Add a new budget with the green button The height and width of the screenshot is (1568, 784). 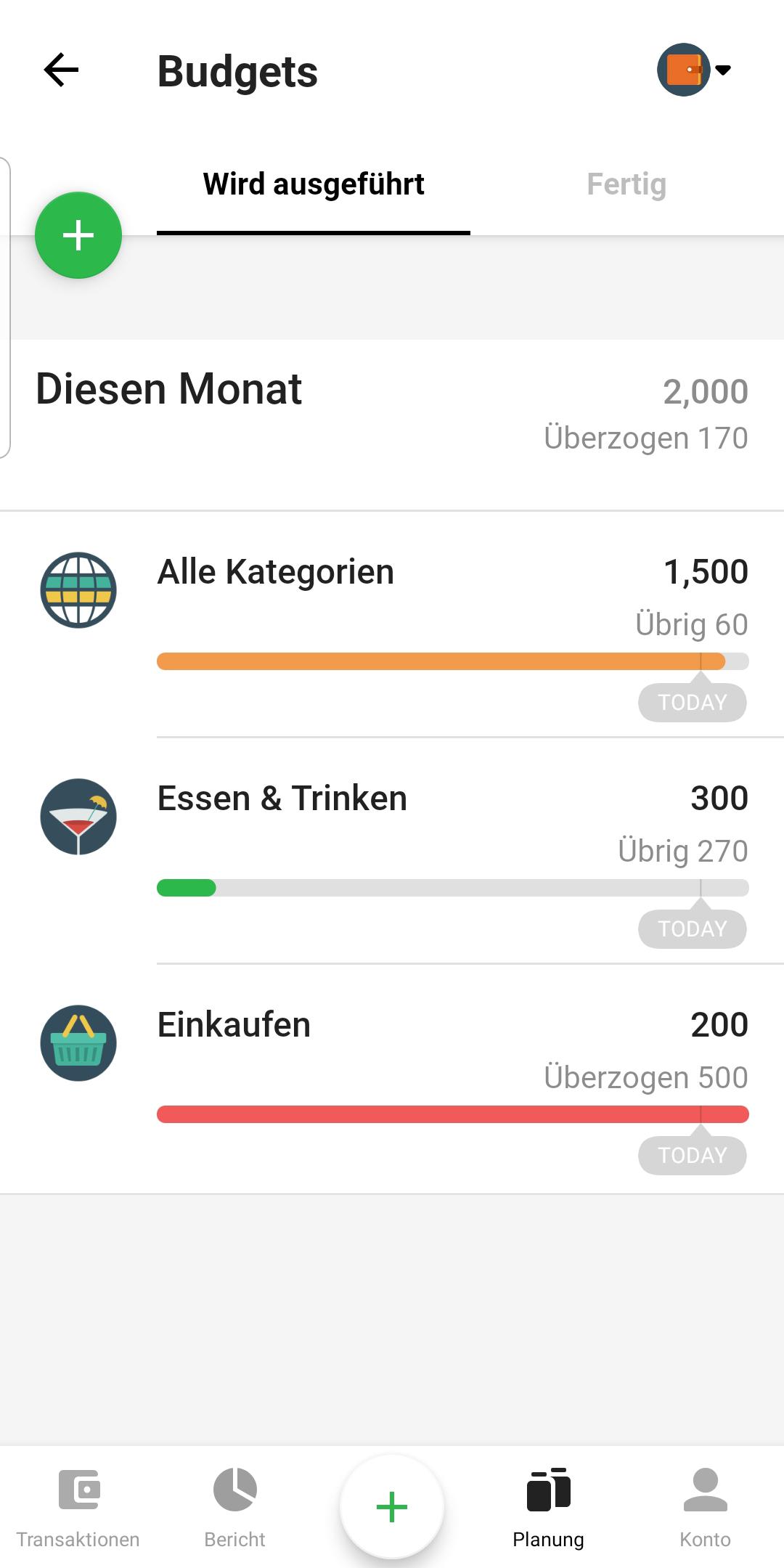coord(78,235)
